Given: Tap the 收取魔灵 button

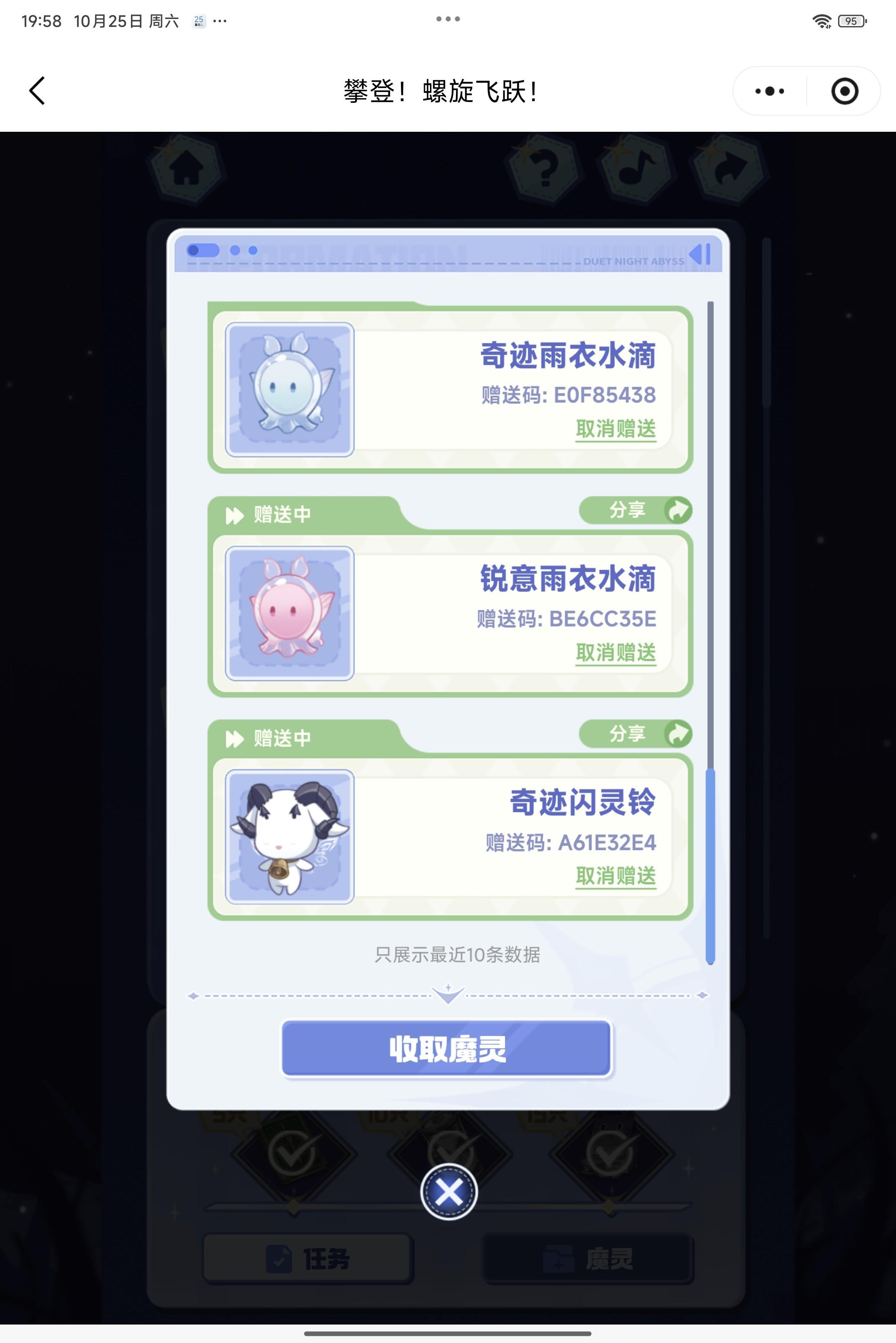Looking at the screenshot, I should tap(447, 1049).
